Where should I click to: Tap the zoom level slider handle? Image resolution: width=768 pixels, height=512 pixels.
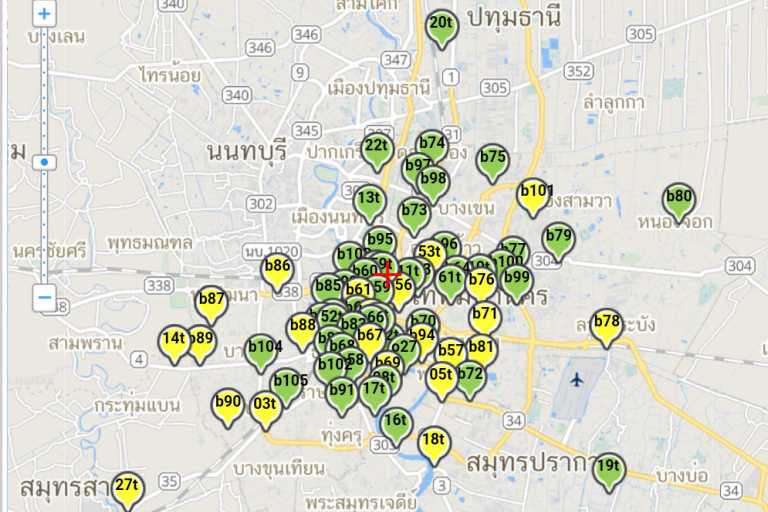(x=45, y=162)
